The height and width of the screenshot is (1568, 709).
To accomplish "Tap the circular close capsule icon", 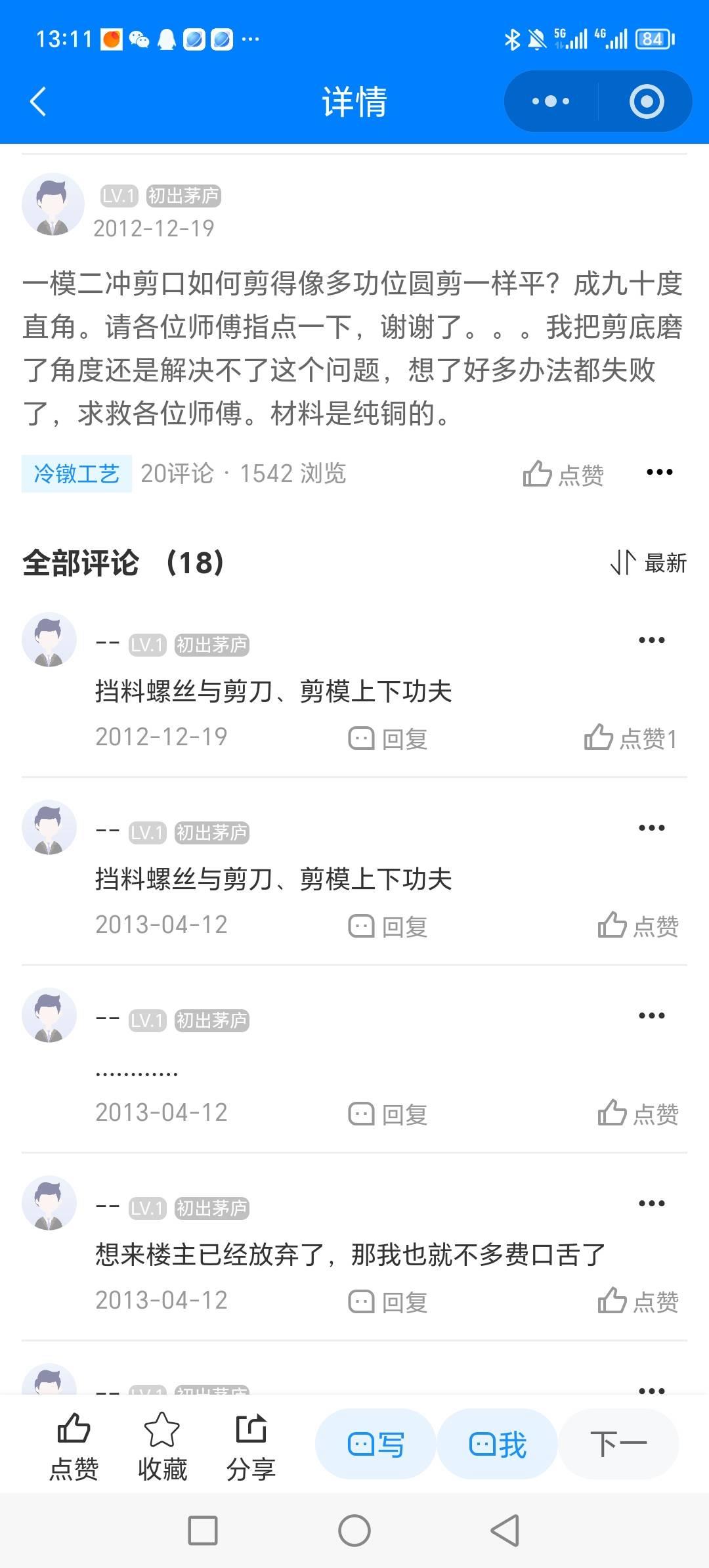I will coord(645,101).
